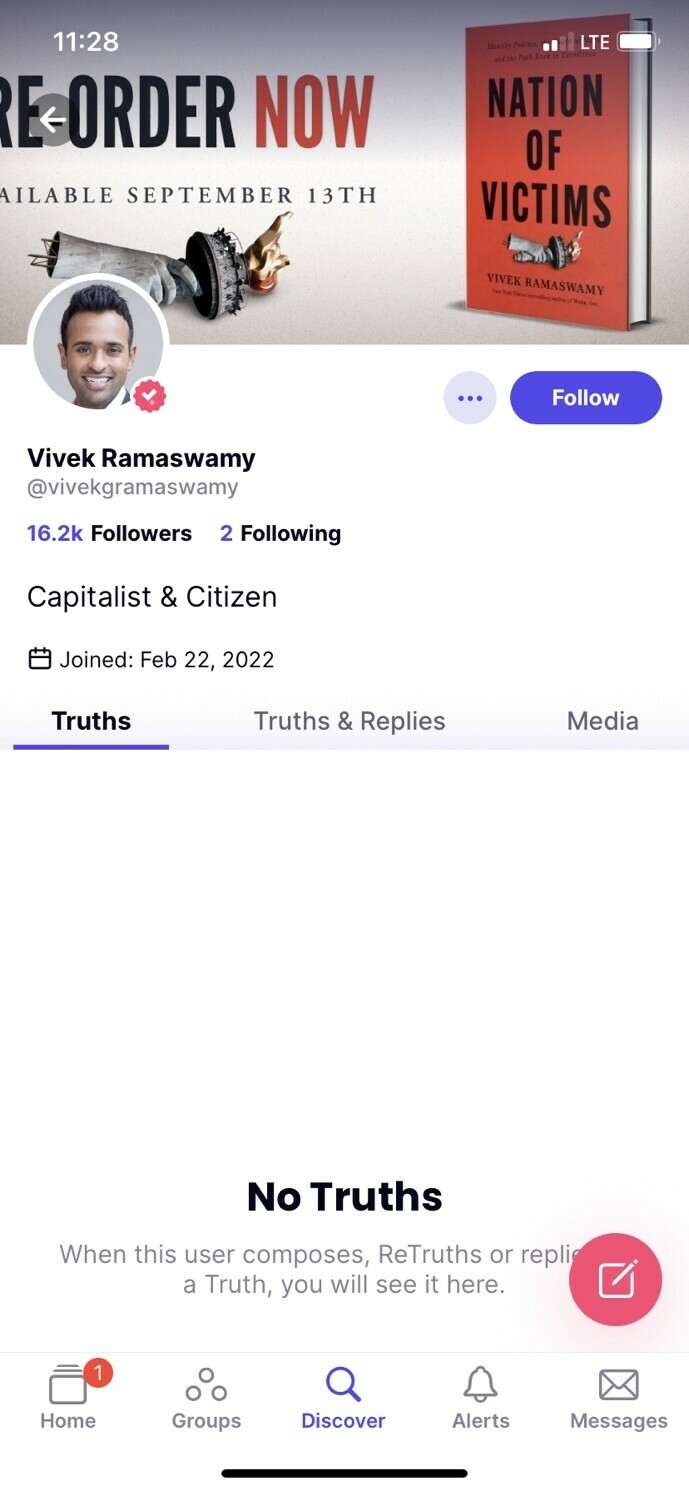Select the Truths tab
This screenshot has height=1491, width=689.
[x=91, y=722]
